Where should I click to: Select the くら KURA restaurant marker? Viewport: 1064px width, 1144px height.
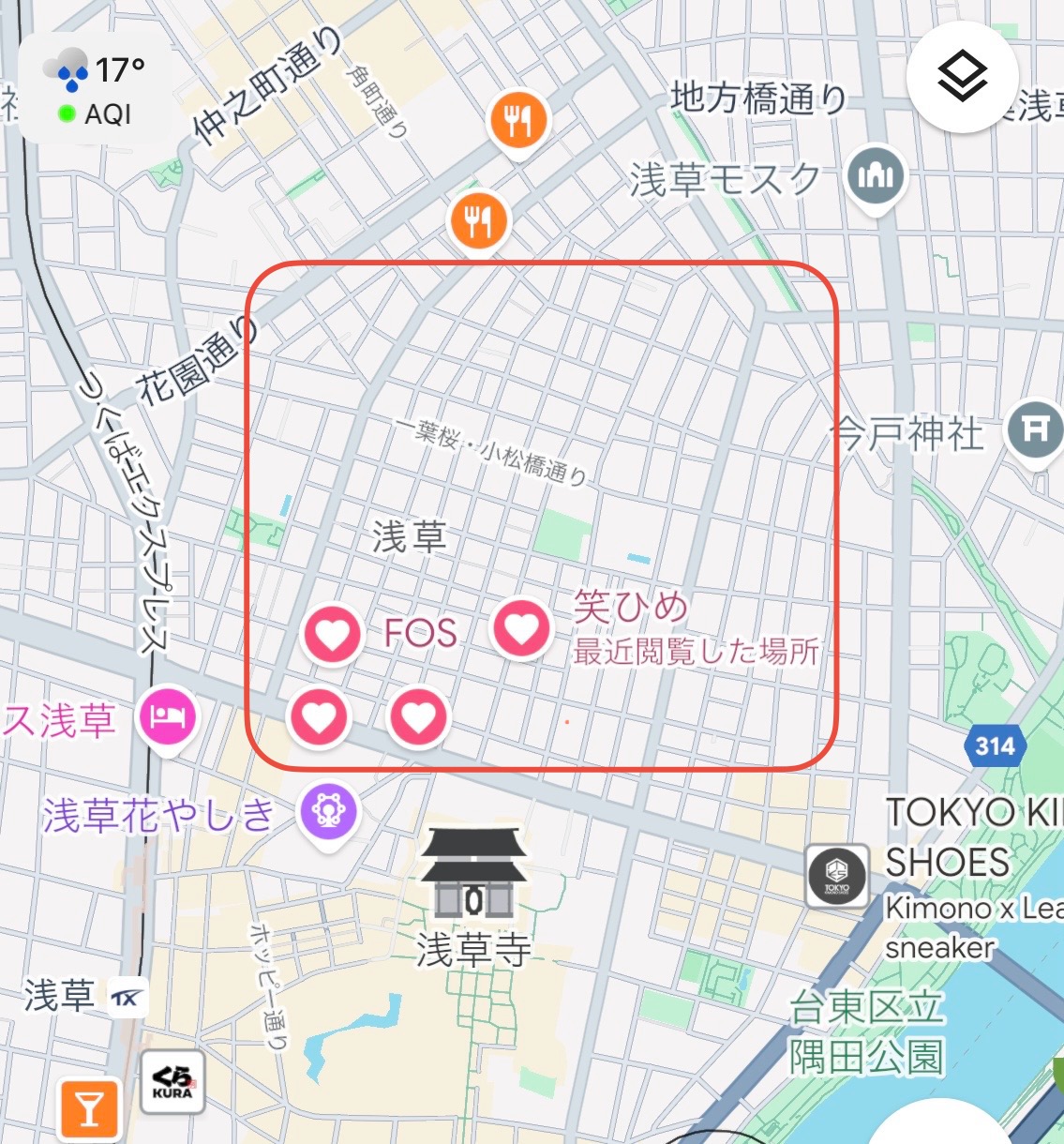pyautogui.click(x=172, y=1083)
